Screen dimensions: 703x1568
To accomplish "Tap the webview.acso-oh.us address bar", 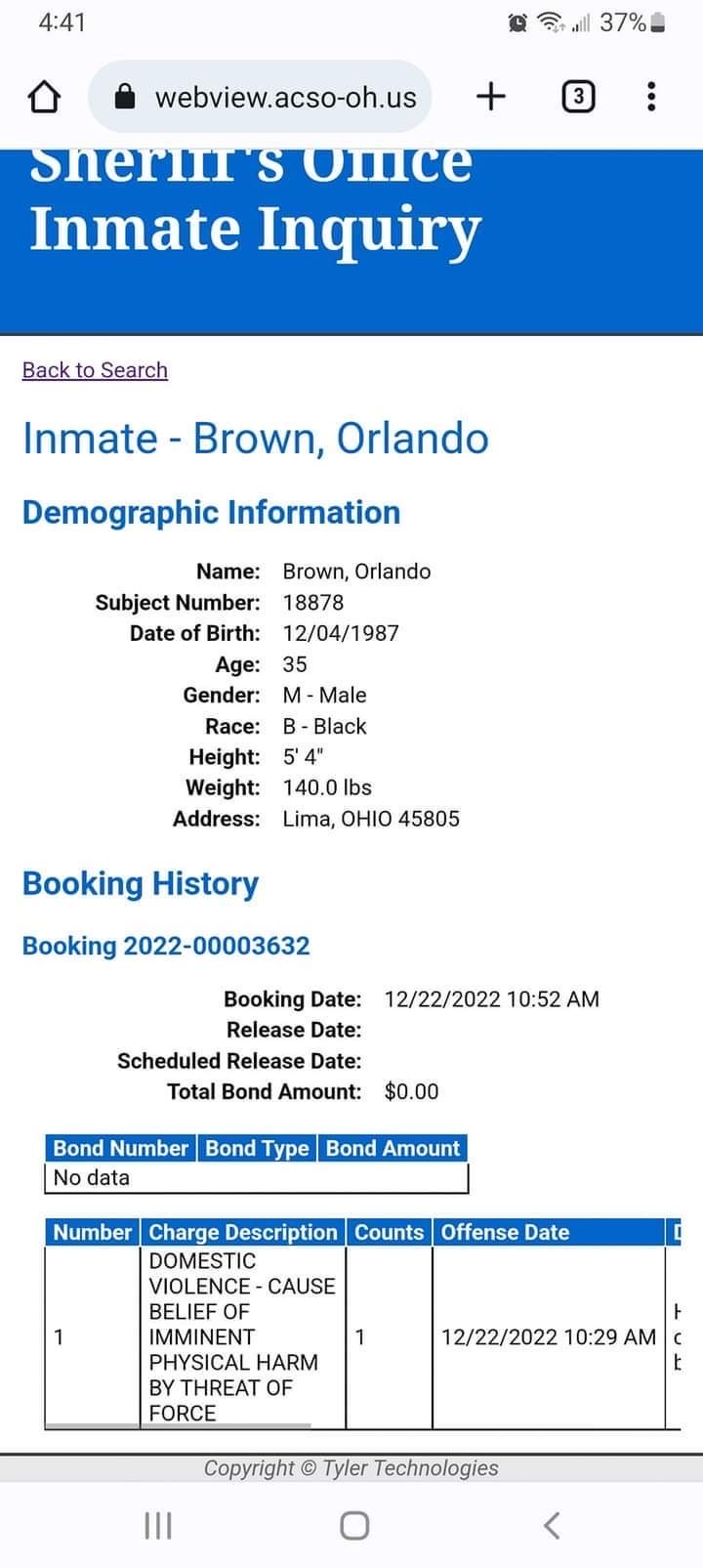I will coord(261,97).
